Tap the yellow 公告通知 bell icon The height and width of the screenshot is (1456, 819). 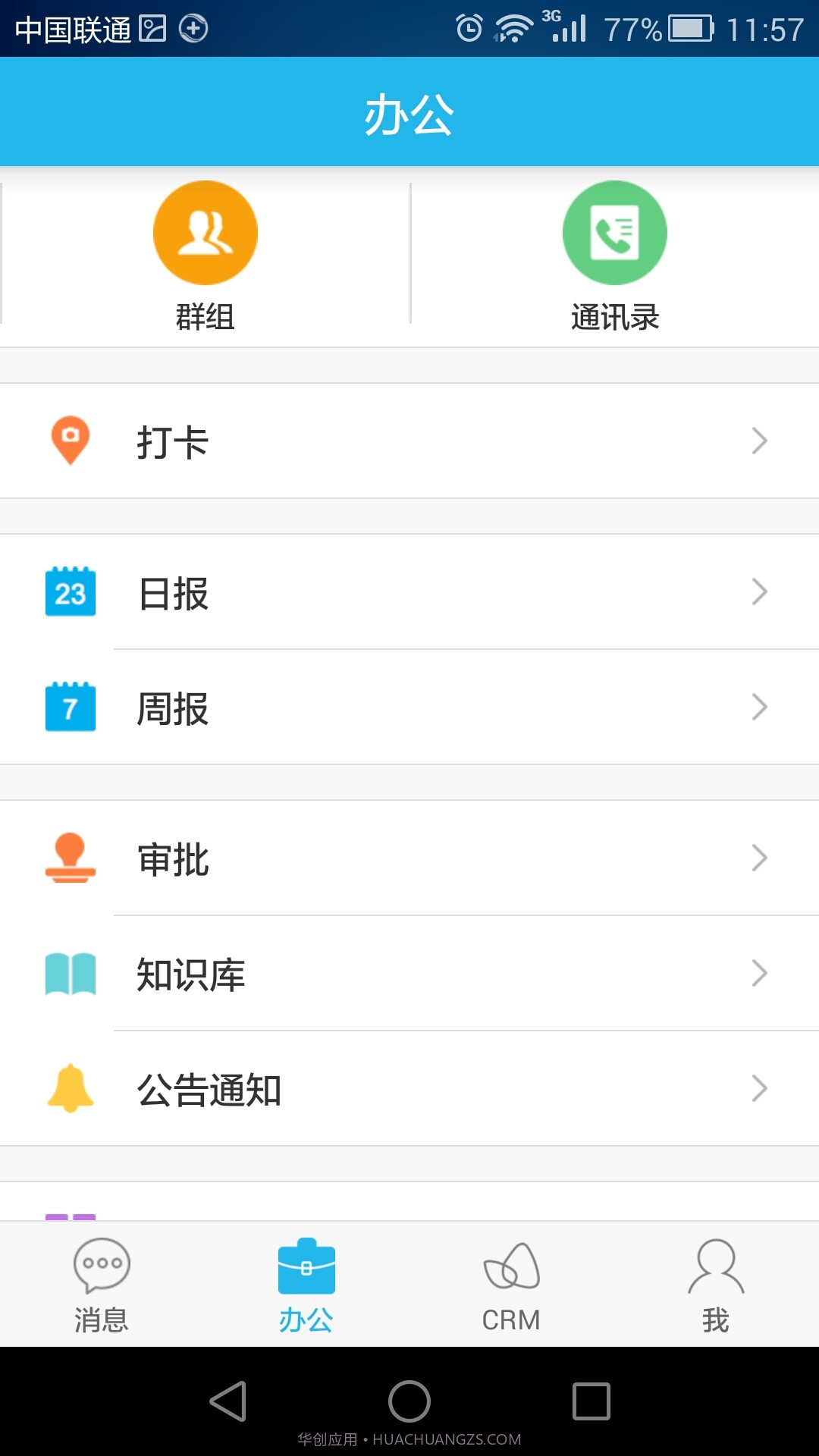(71, 1090)
